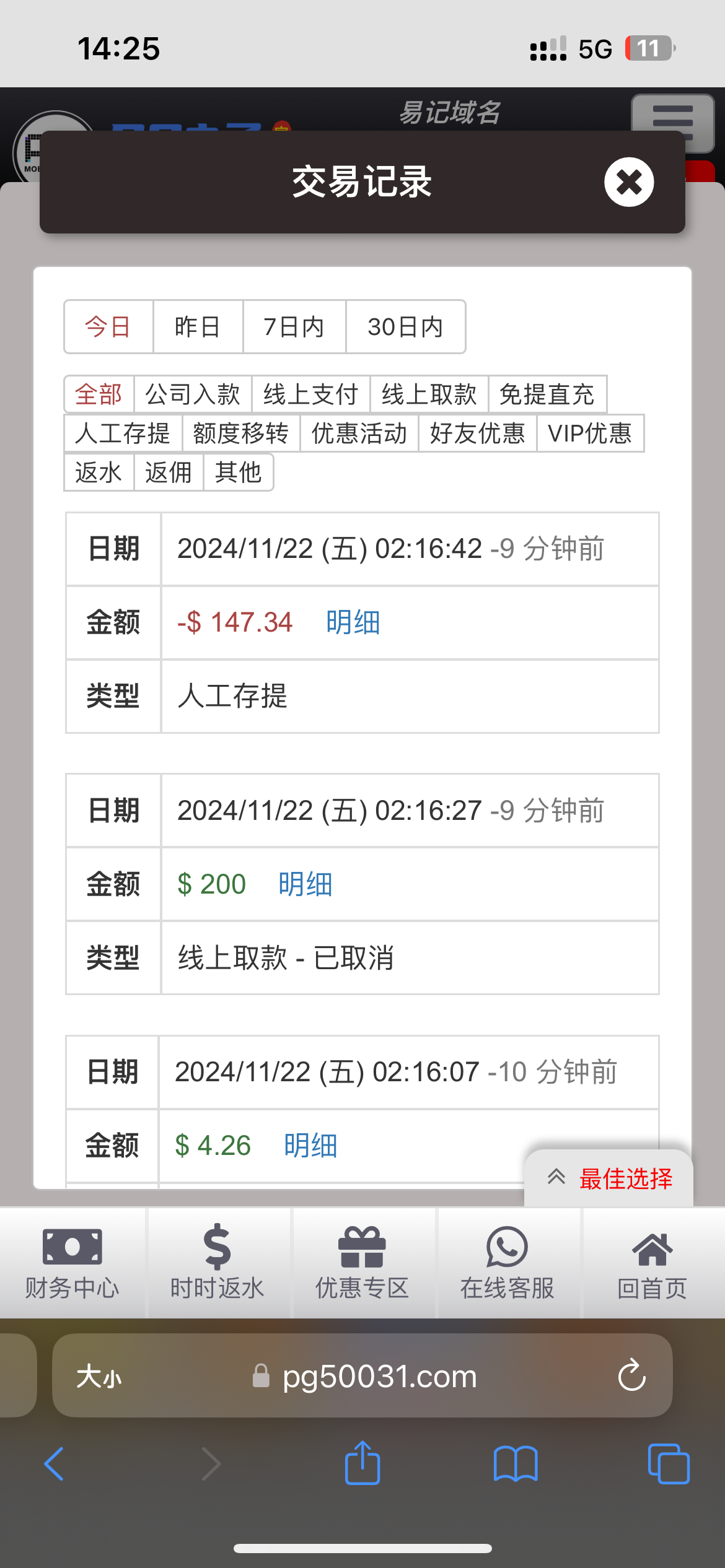Open 明细 for the $200 record
Screen dimensions: 725x1568
point(305,884)
